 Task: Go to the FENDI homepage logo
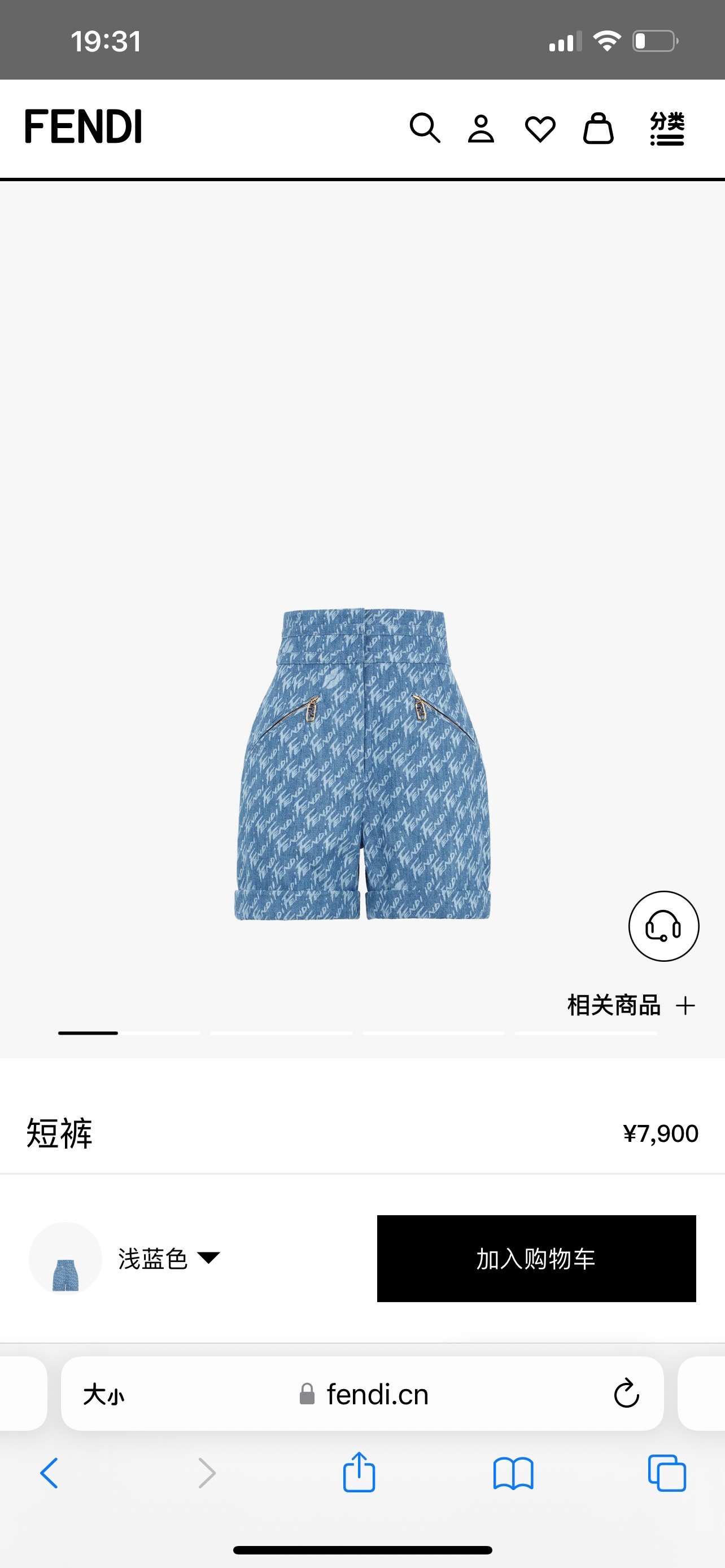tap(84, 126)
